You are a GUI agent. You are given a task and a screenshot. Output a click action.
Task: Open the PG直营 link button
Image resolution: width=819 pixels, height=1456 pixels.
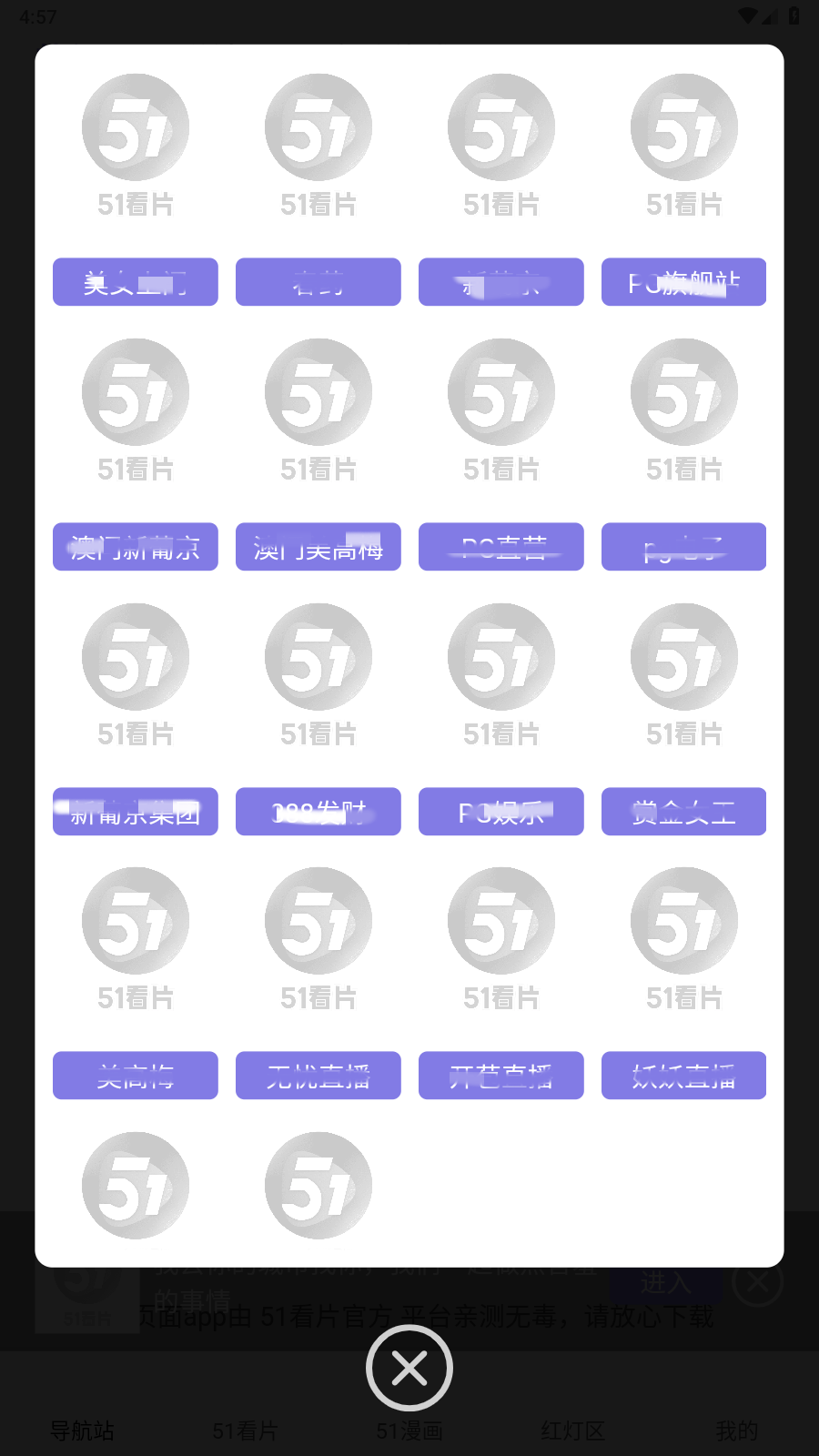(x=501, y=547)
